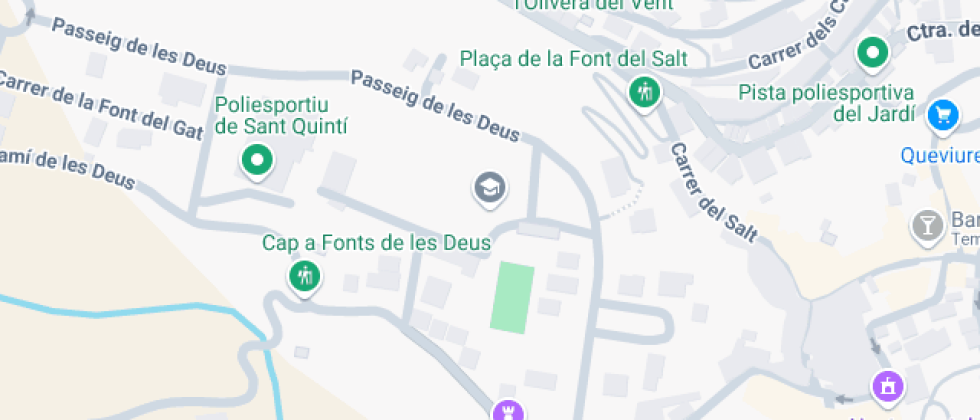Select the purple castle landmark marker
Screen dimensions: 980x420
tap(507, 411)
